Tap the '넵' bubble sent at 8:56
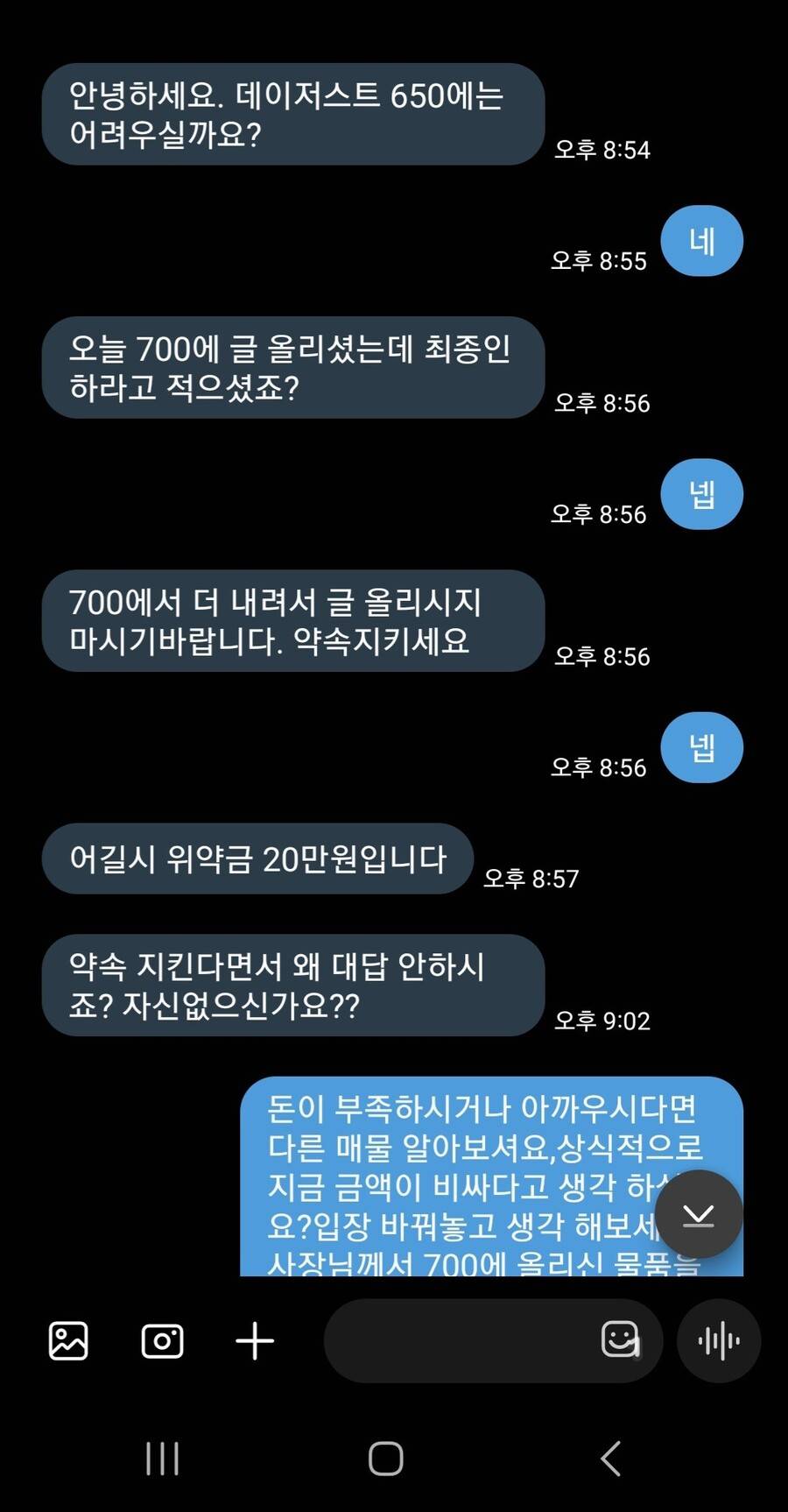 point(701,494)
